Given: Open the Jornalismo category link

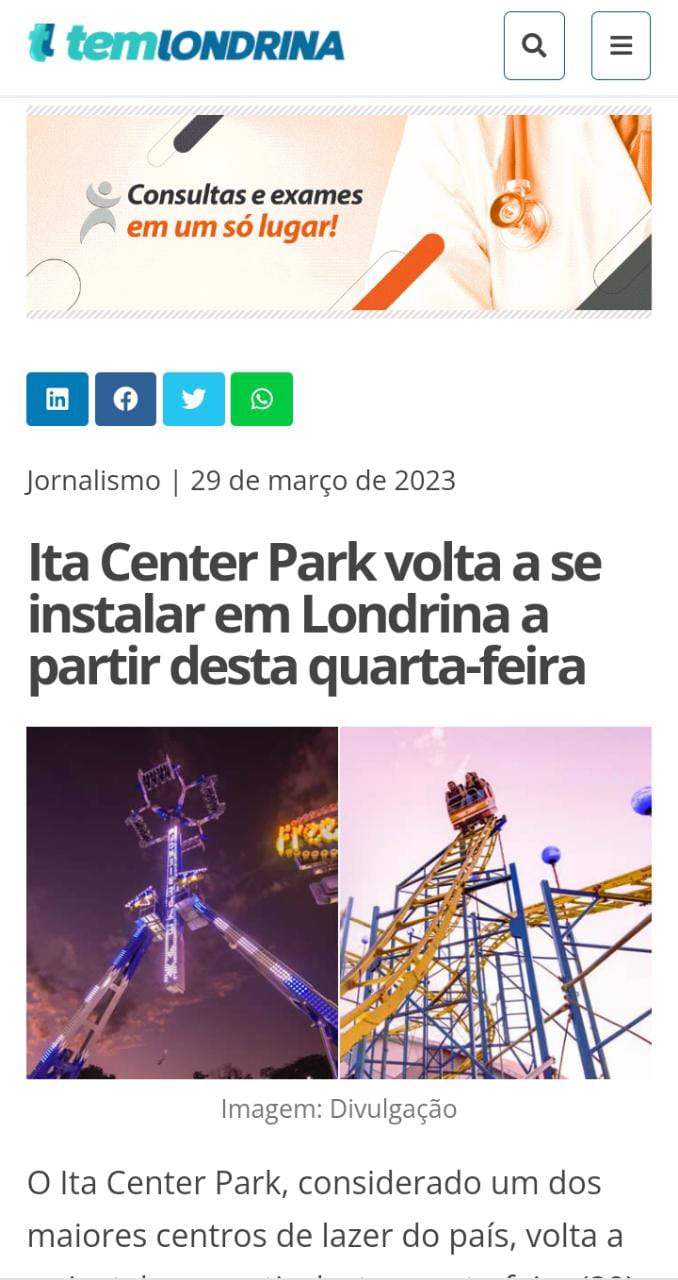Looking at the screenshot, I should tap(93, 481).
